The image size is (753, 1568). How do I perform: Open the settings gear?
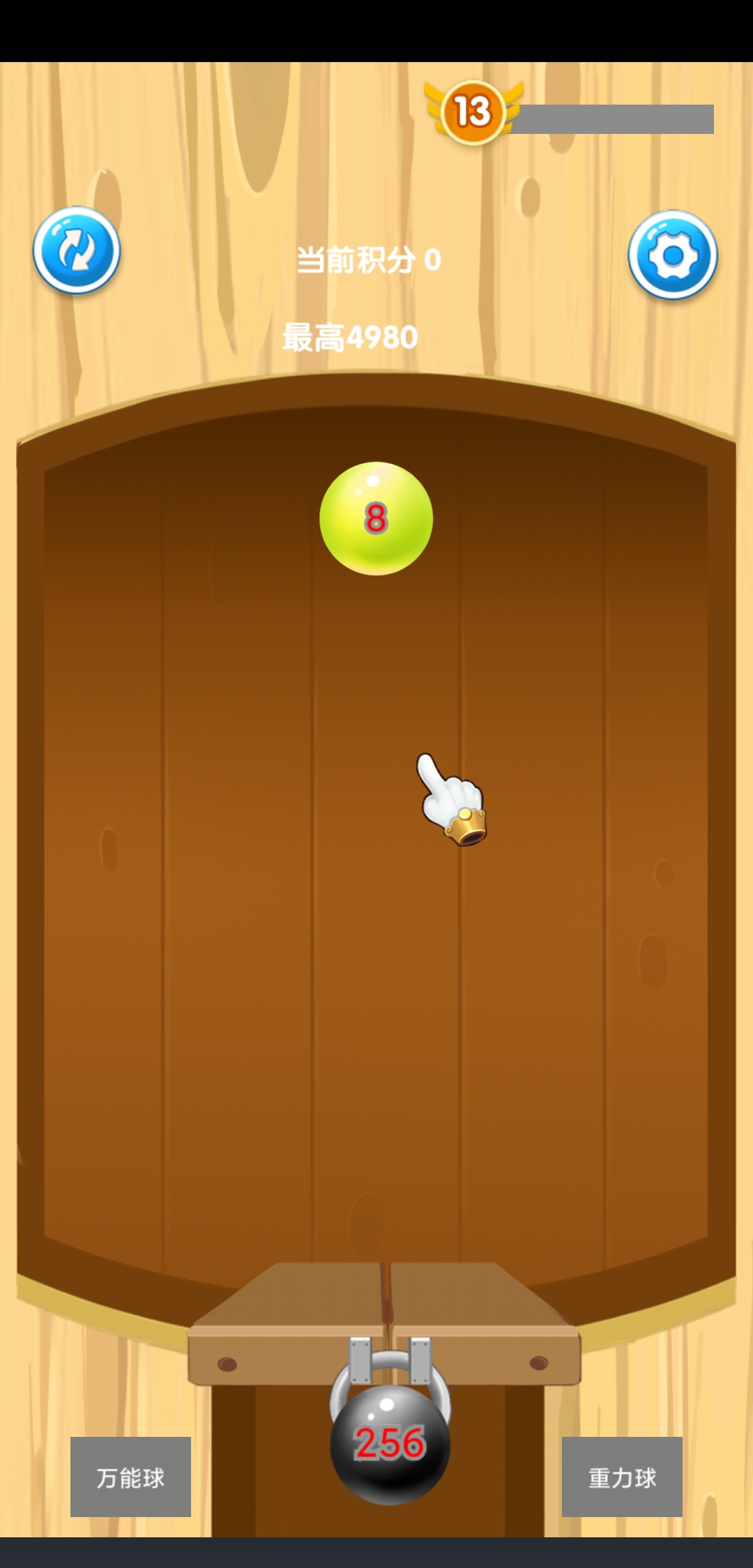point(673,255)
